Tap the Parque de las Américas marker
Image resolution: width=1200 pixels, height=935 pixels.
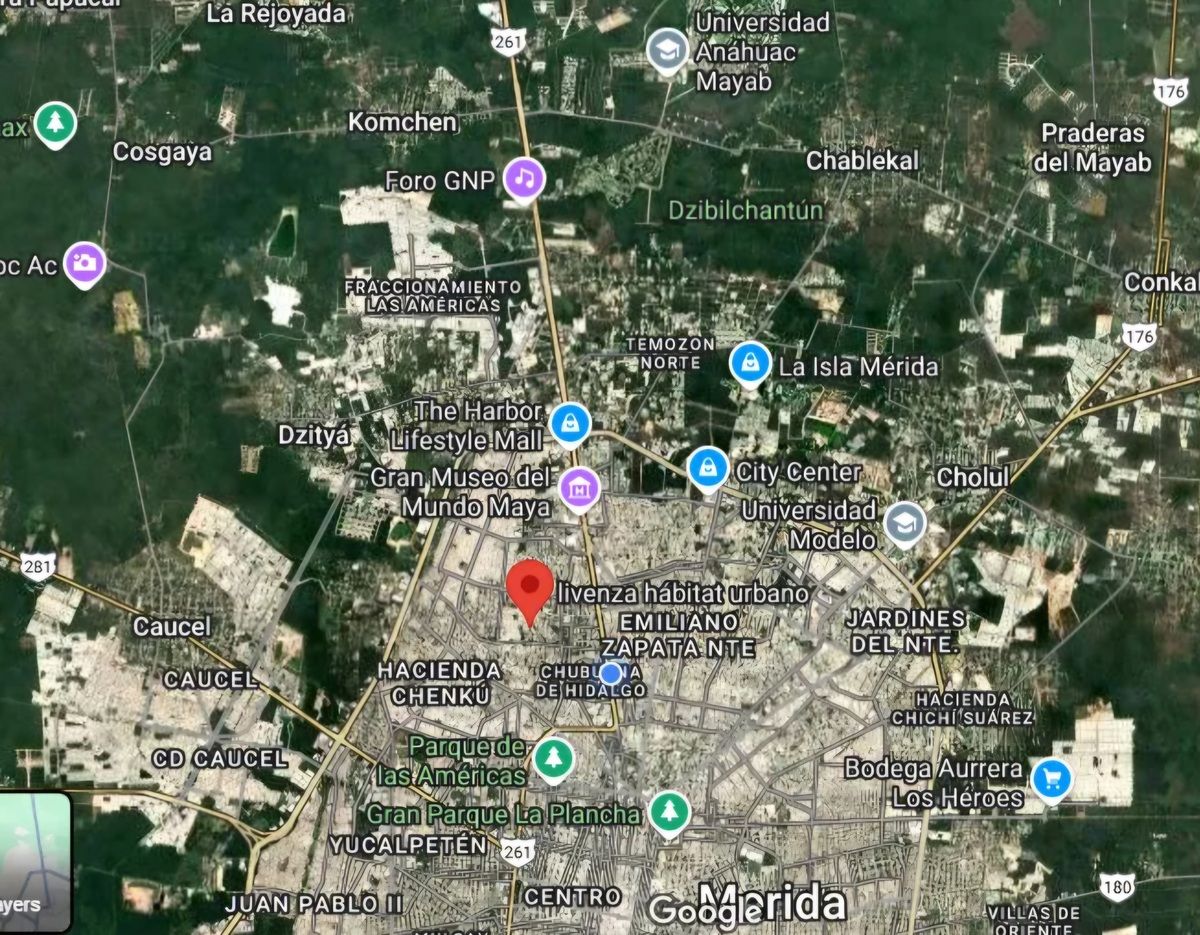(552, 758)
